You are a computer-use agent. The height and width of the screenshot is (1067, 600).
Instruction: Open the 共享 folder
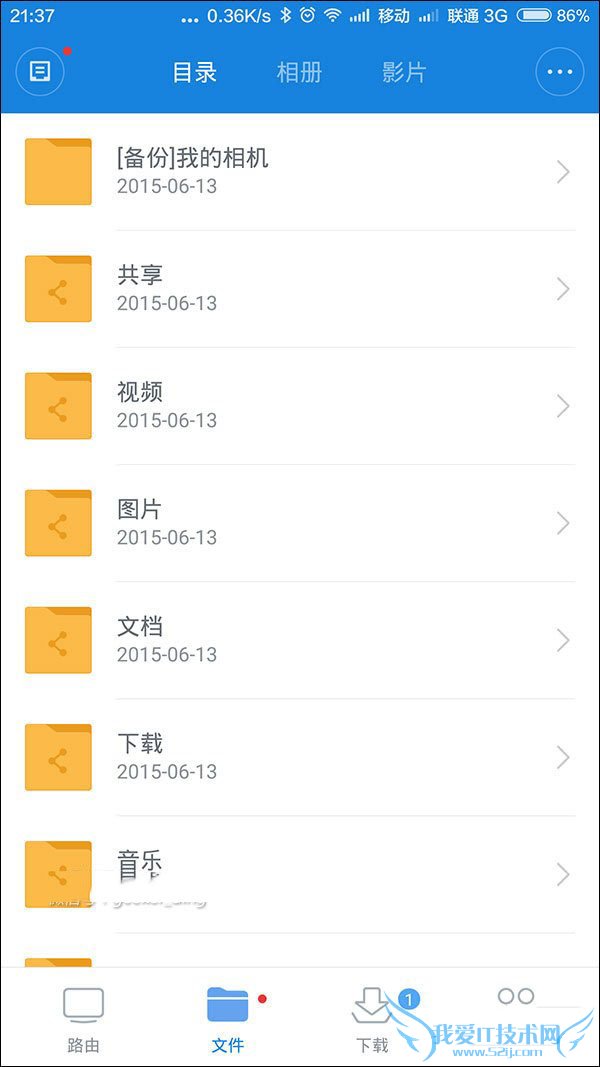300,289
